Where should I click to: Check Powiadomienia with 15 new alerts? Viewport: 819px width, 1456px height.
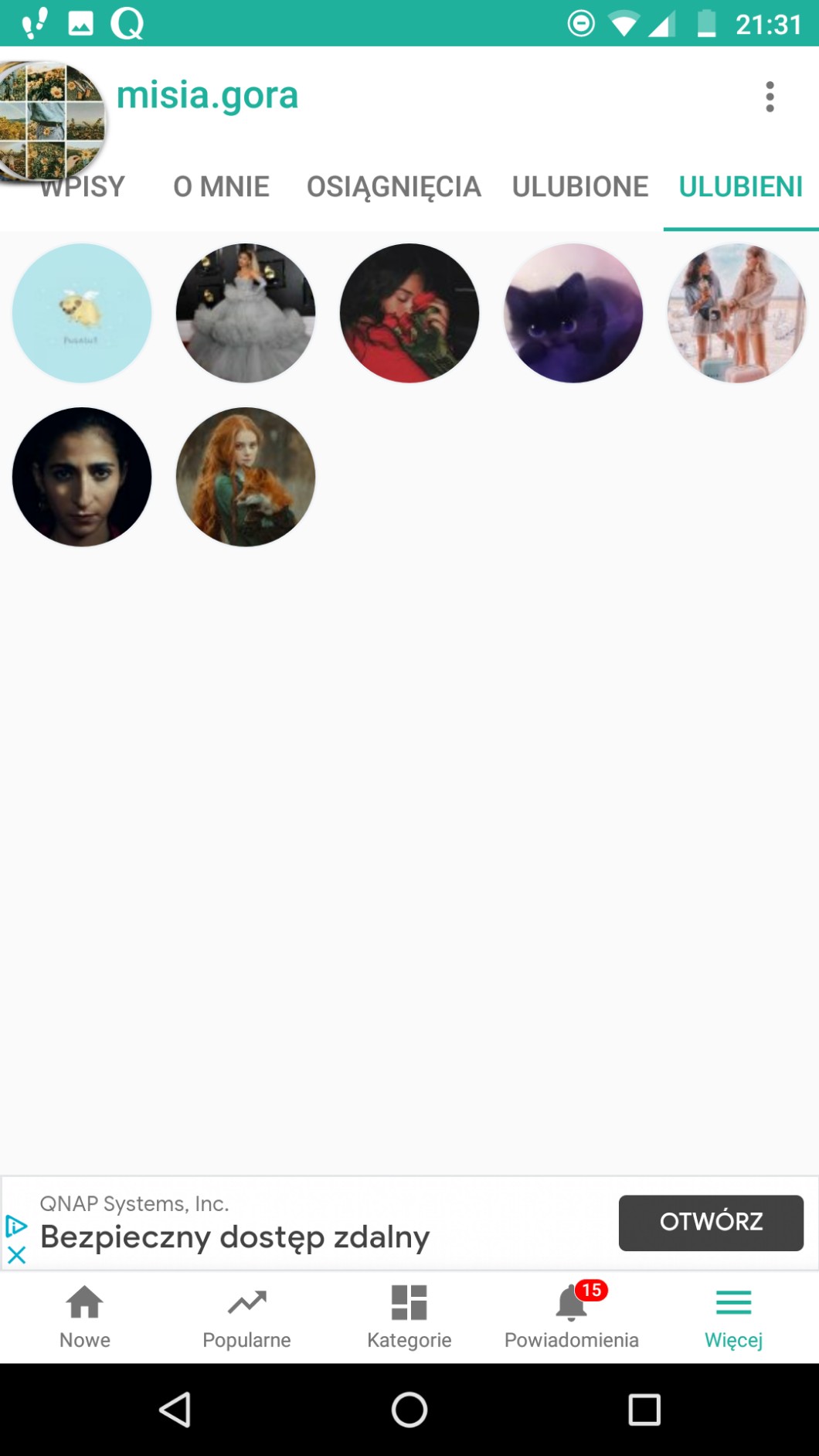pos(572,1317)
